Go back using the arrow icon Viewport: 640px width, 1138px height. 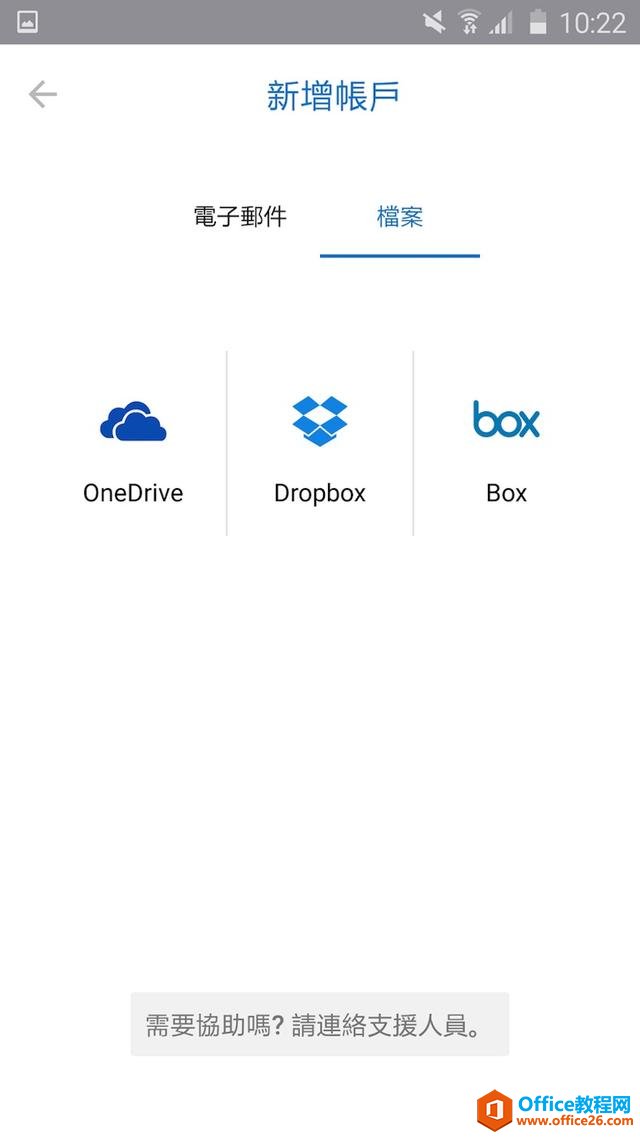tap(43, 95)
